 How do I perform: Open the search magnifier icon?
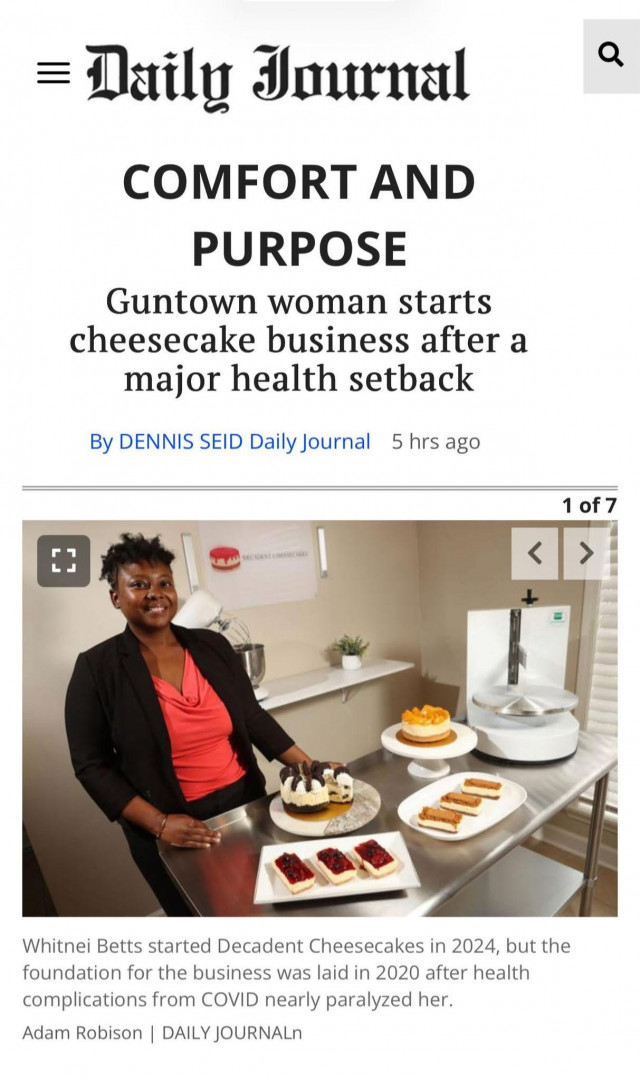coord(611,56)
